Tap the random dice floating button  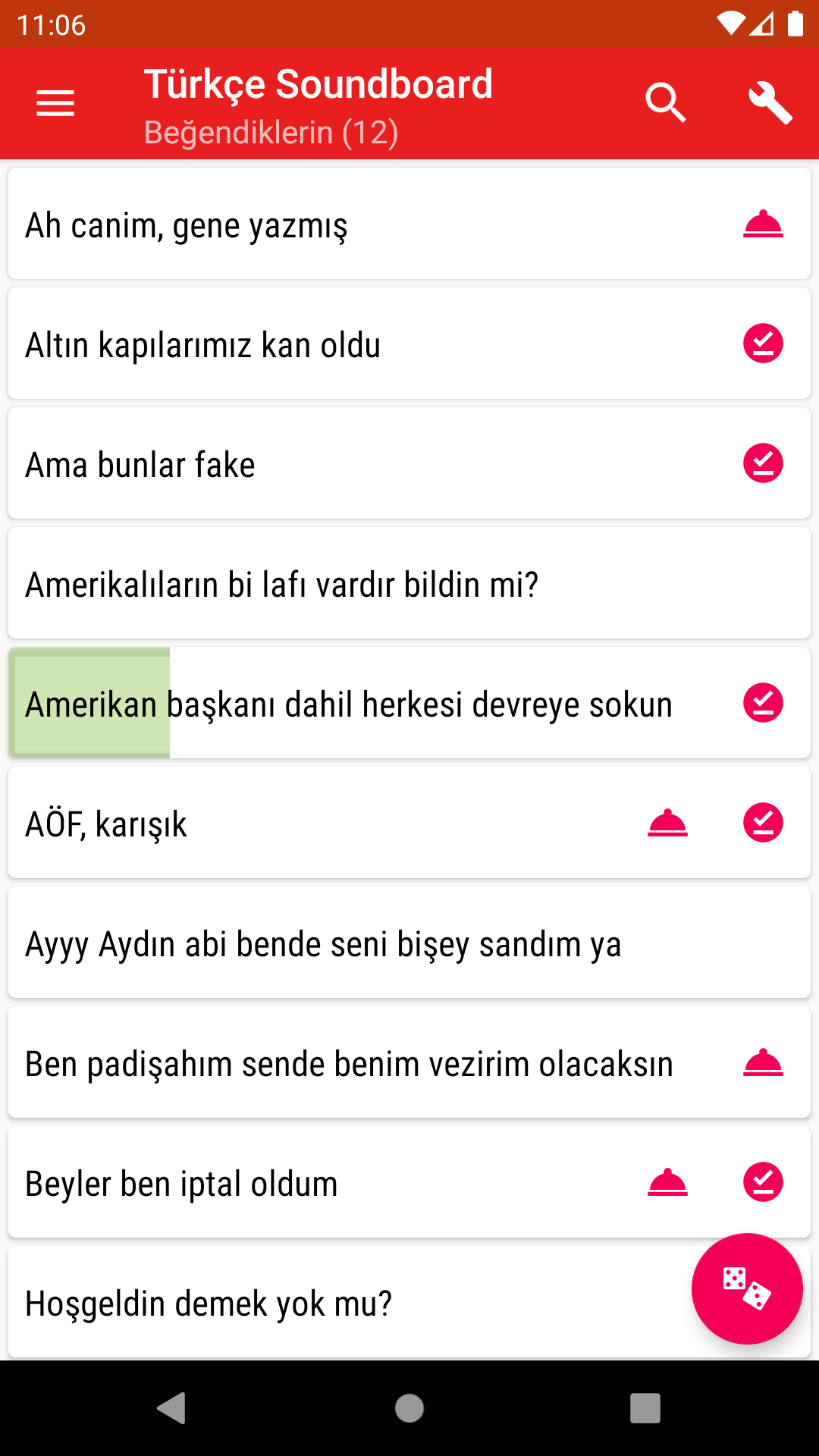tap(747, 1288)
